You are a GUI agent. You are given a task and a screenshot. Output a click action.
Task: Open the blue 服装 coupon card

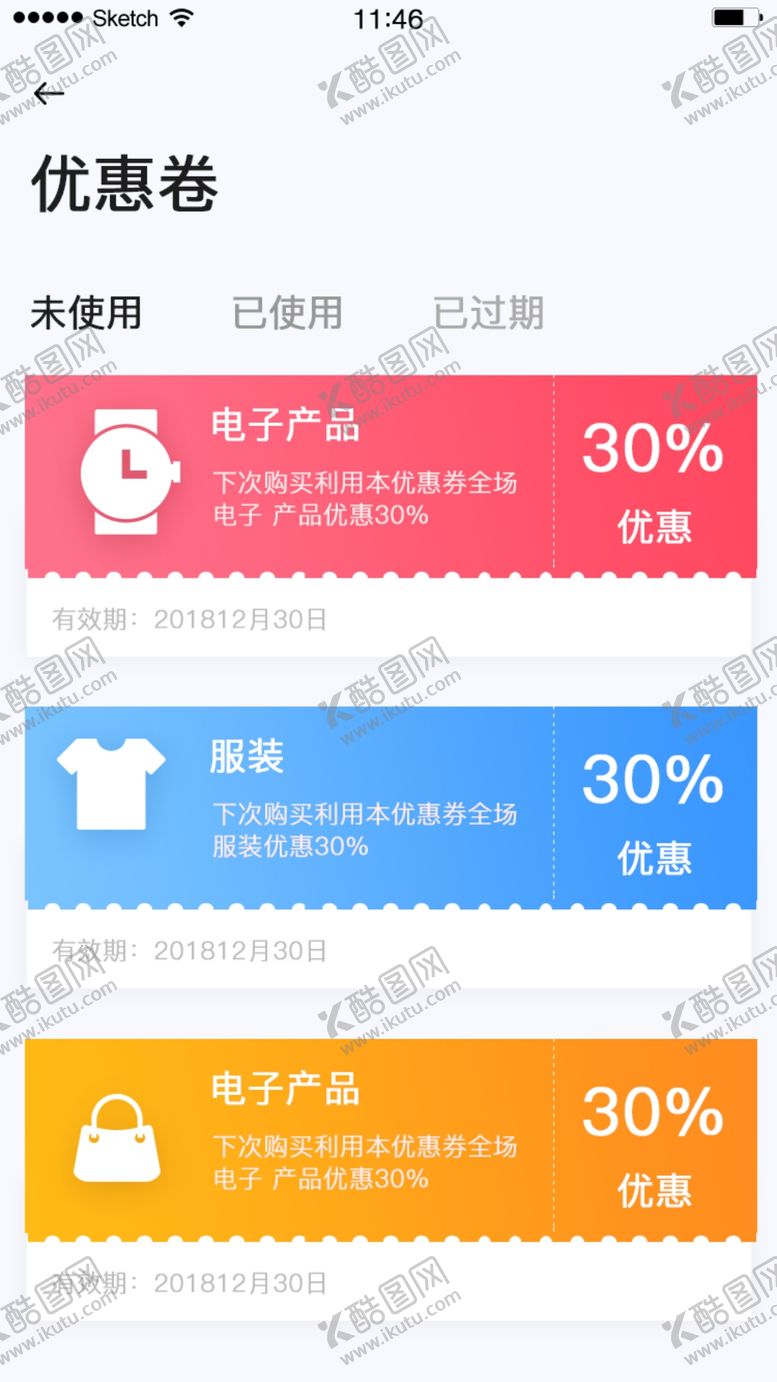coord(390,847)
